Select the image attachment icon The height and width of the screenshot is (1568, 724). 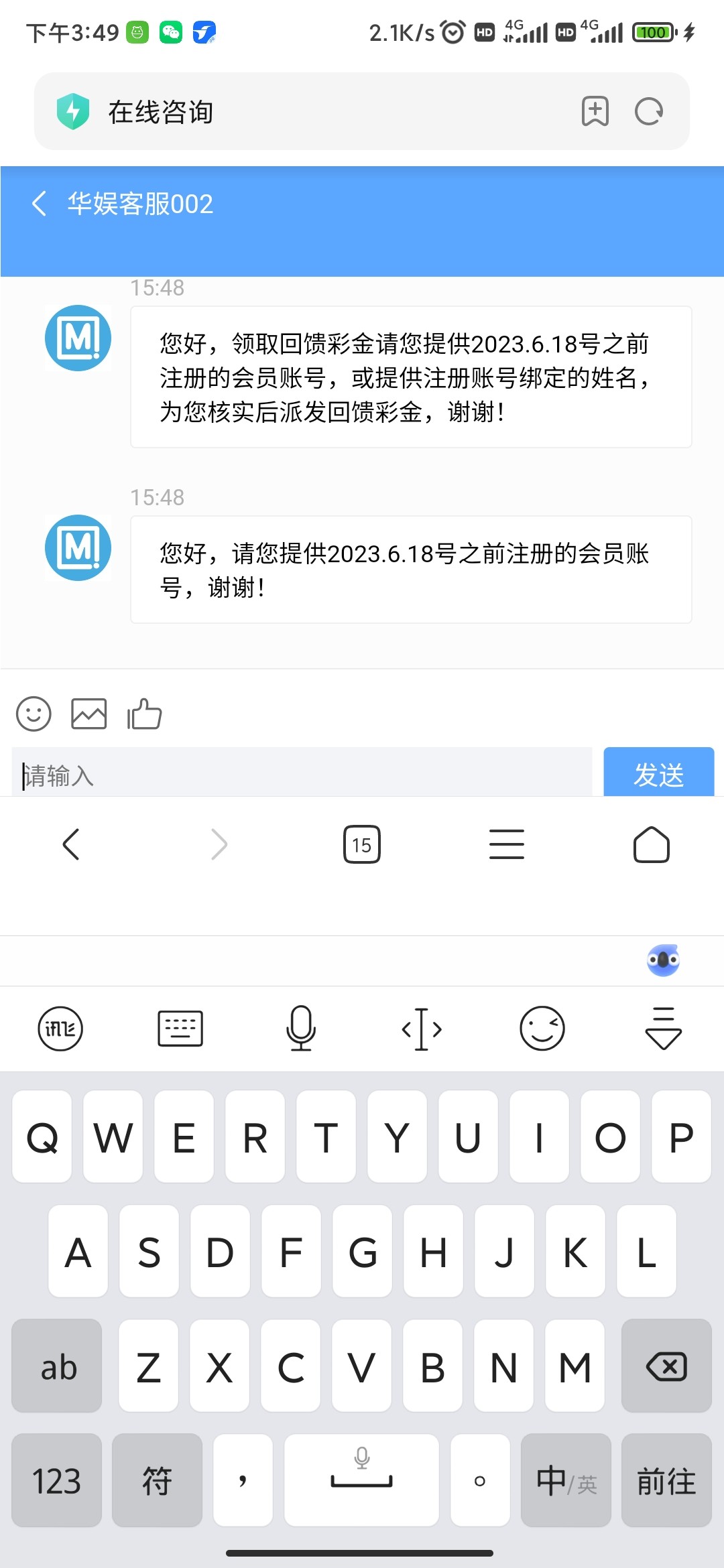point(87,714)
